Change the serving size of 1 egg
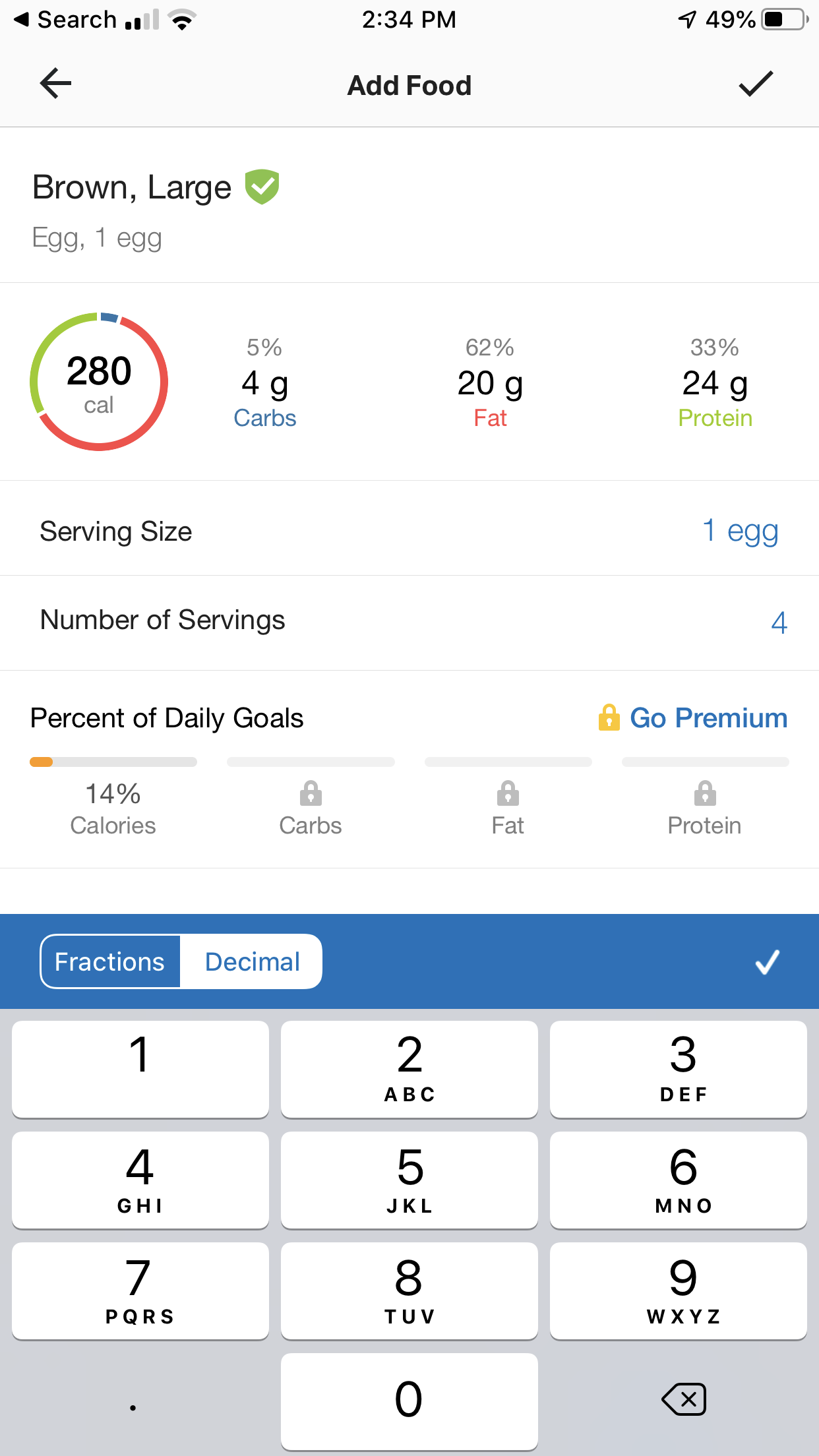The width and height of the screenshot is (819, 1456). pyautogui.click(x=740, y=531)
